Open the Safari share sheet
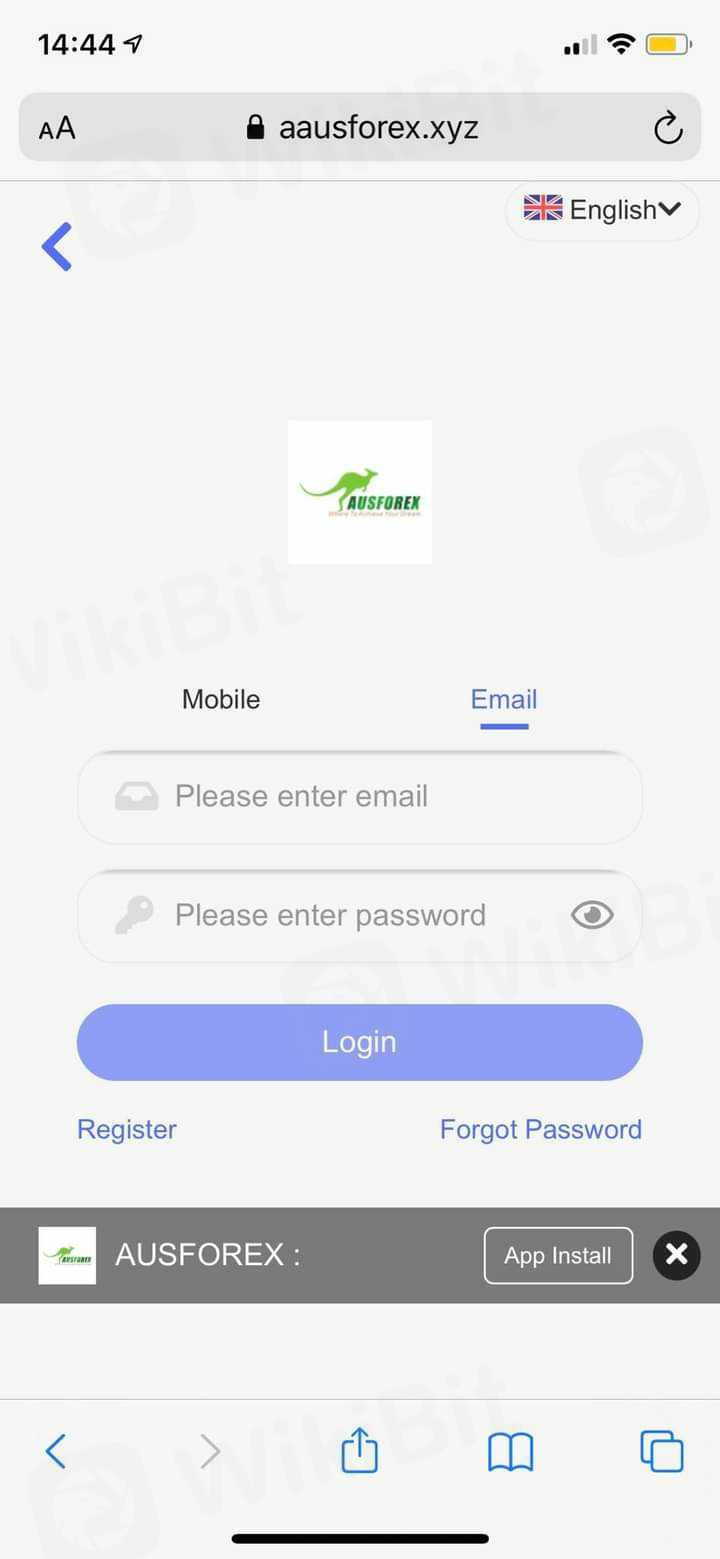The height and width of the screenshot is (1559, 720). coord(360,1450)
